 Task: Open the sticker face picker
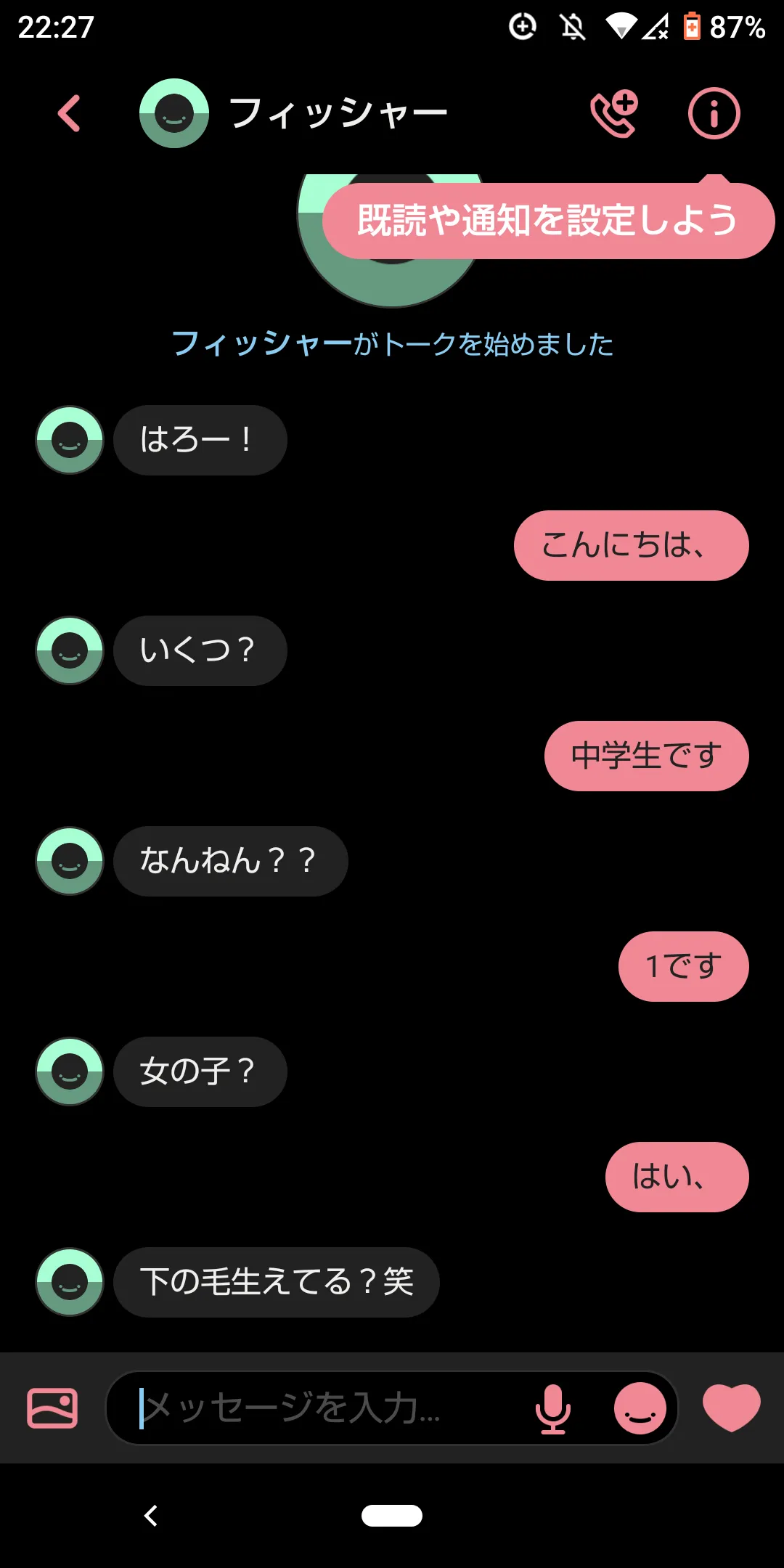tap(640, 1408)
